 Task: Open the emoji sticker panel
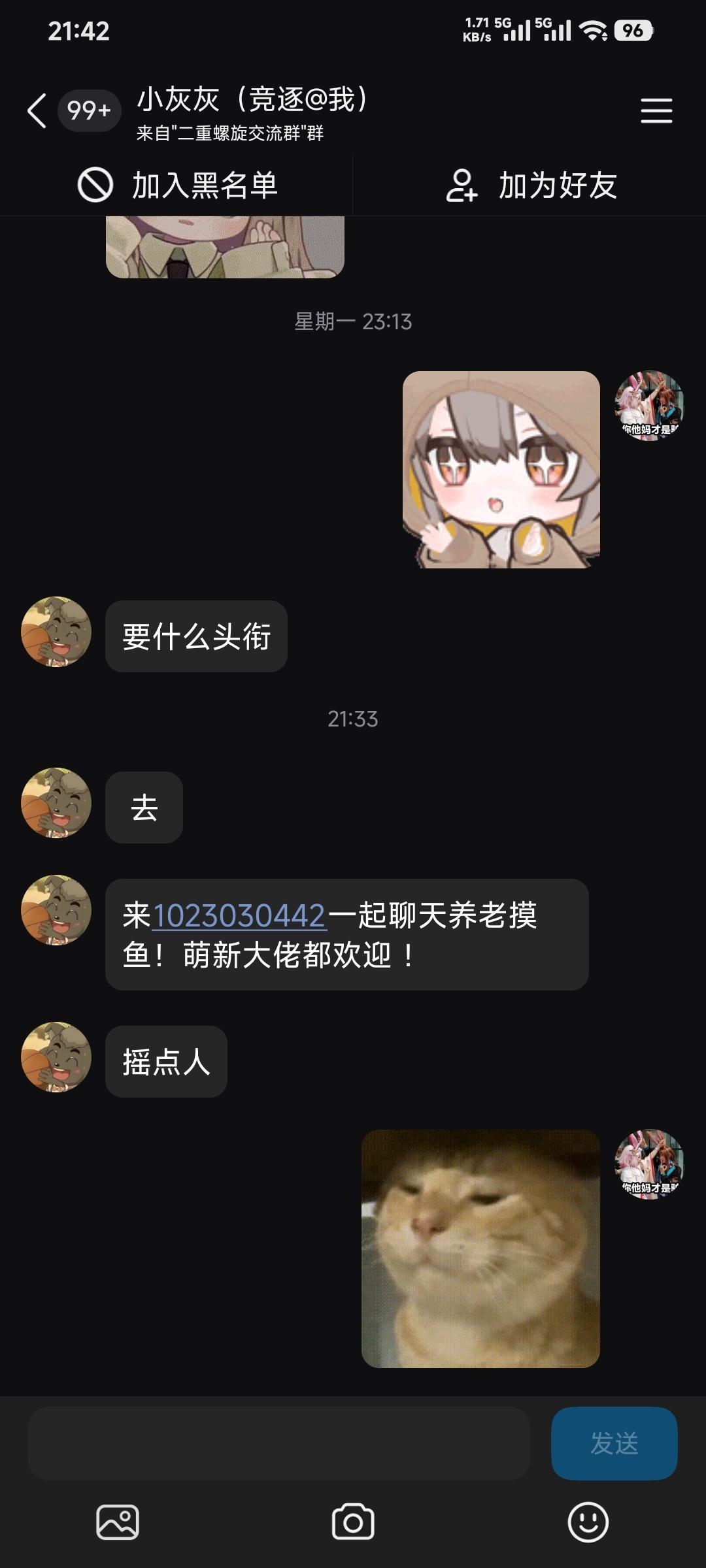(x=588, y=1522)
